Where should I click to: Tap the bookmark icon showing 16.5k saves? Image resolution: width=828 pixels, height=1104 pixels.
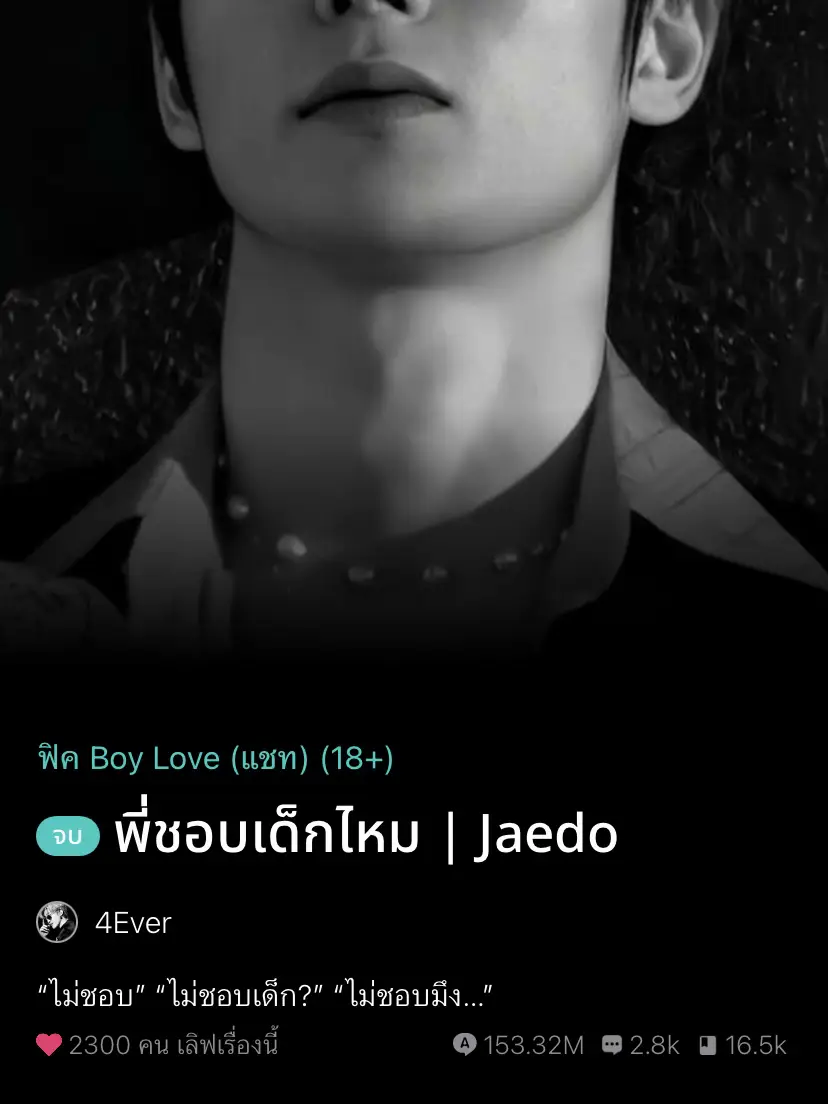[708, 1046]
